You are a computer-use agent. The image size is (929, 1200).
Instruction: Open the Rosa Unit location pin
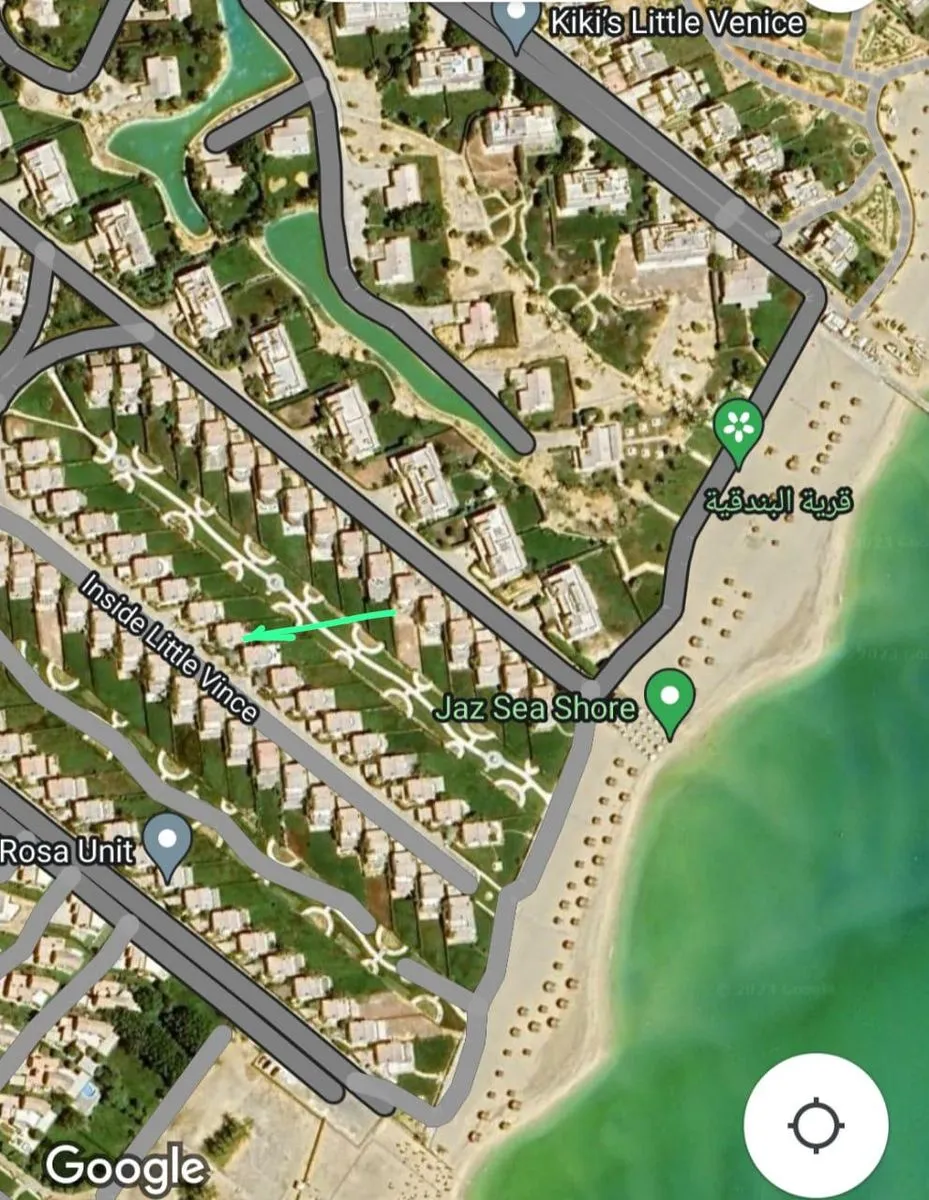pos(168,845)
